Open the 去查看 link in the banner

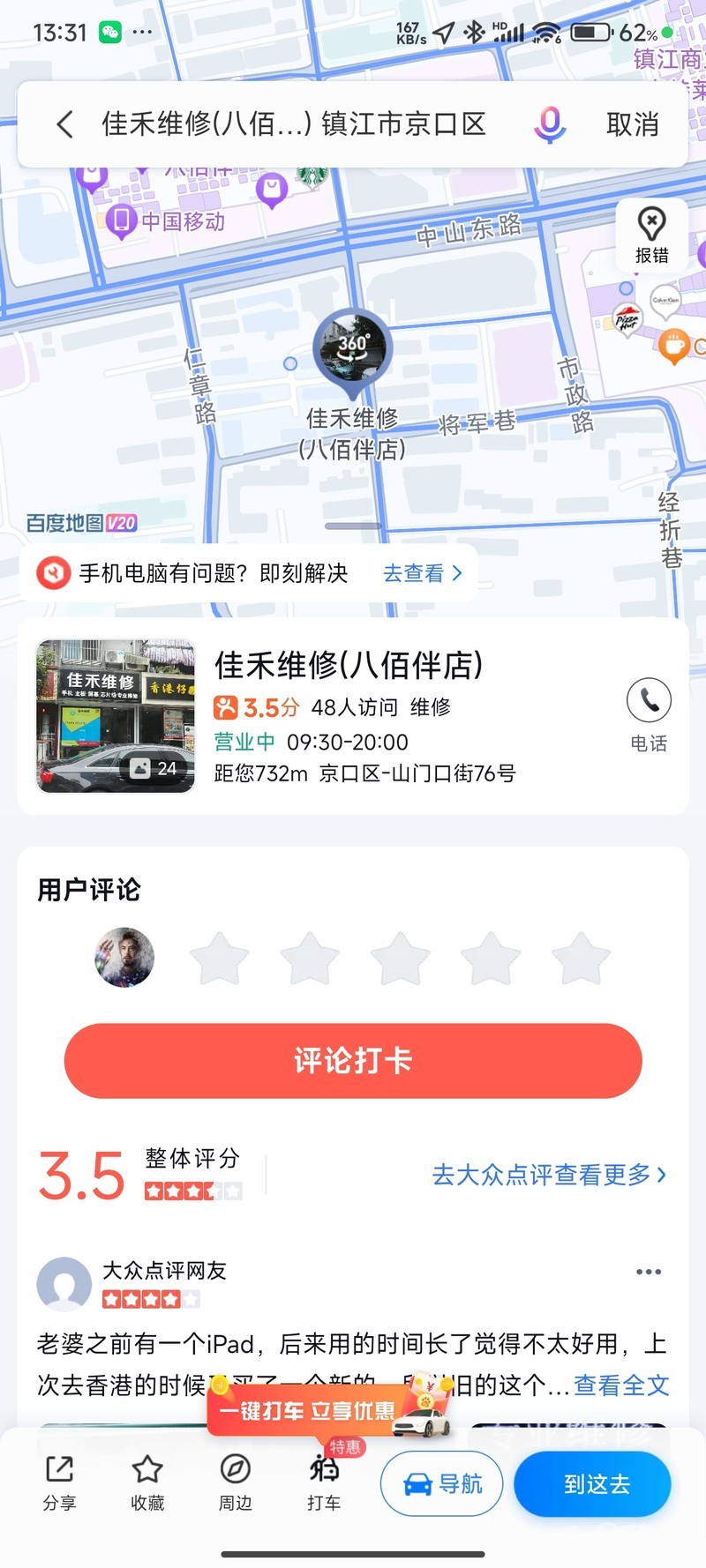point(422,573)
